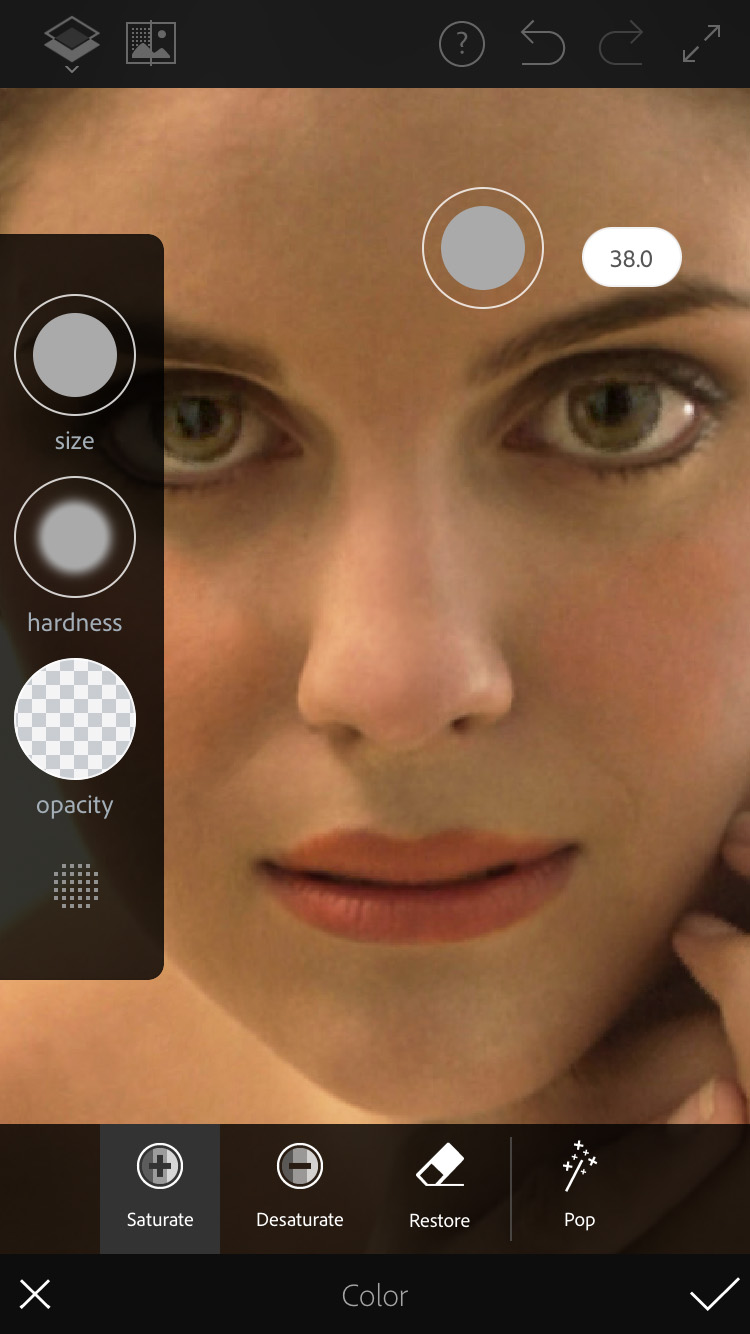Choose the Saturate tool
The height and width of the screenshot is (1334, 750).
(x=160, y=1189)
